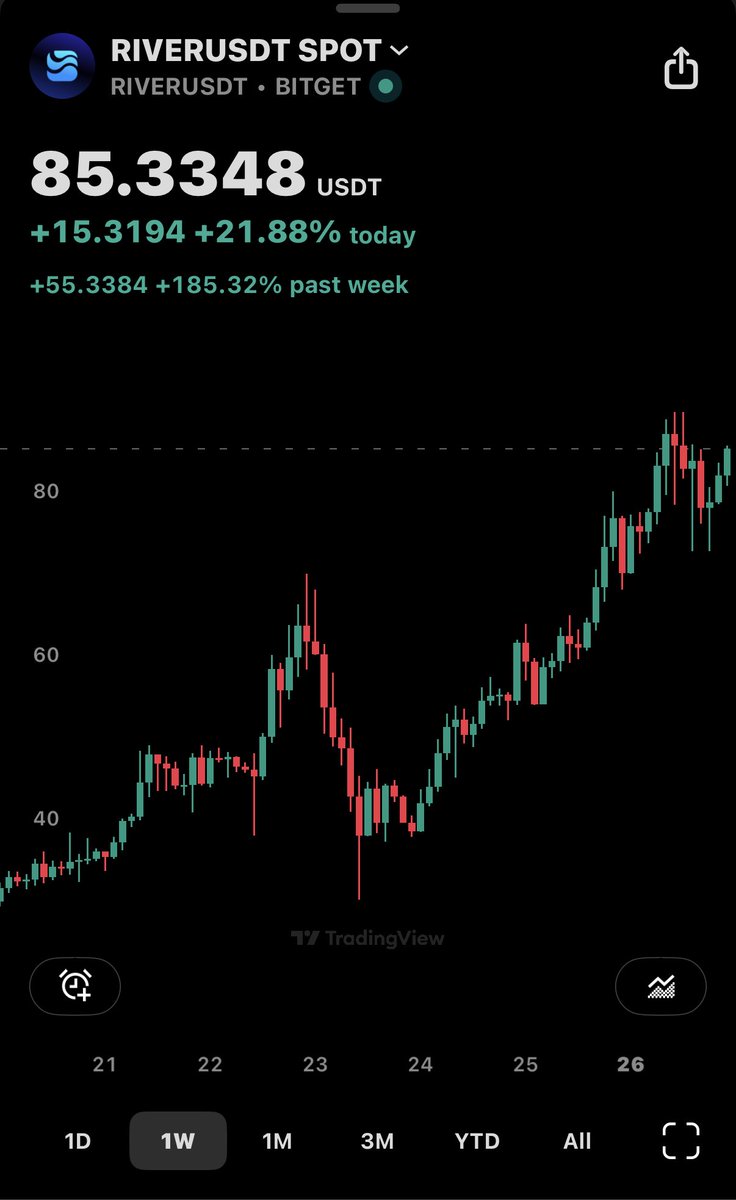Show the 3M range
The image size is (736, 1200).
tap(377, 1141)
